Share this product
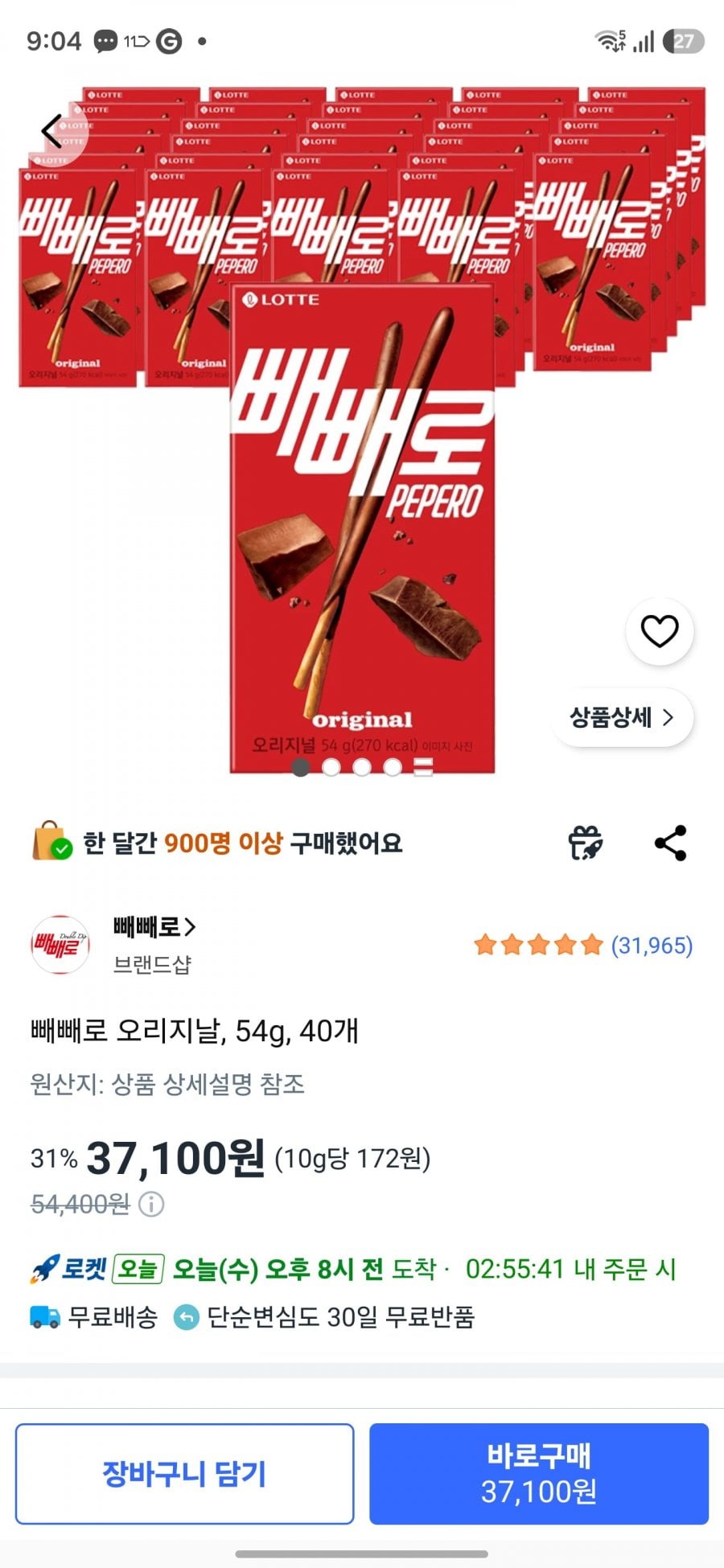Viewport: 724px width, 1568px height. pos(670,843)
